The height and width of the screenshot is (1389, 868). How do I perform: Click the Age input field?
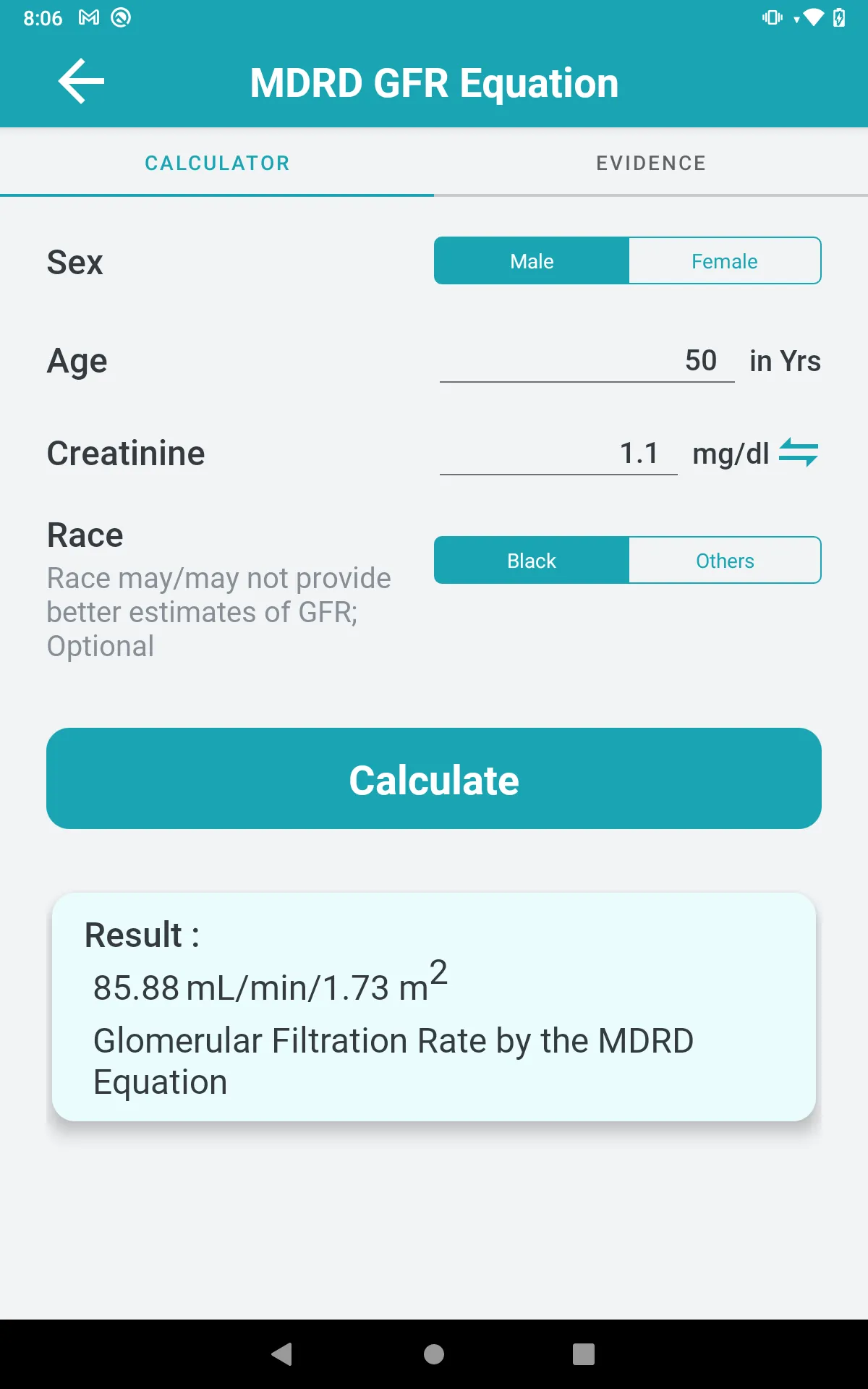[587, 360]
